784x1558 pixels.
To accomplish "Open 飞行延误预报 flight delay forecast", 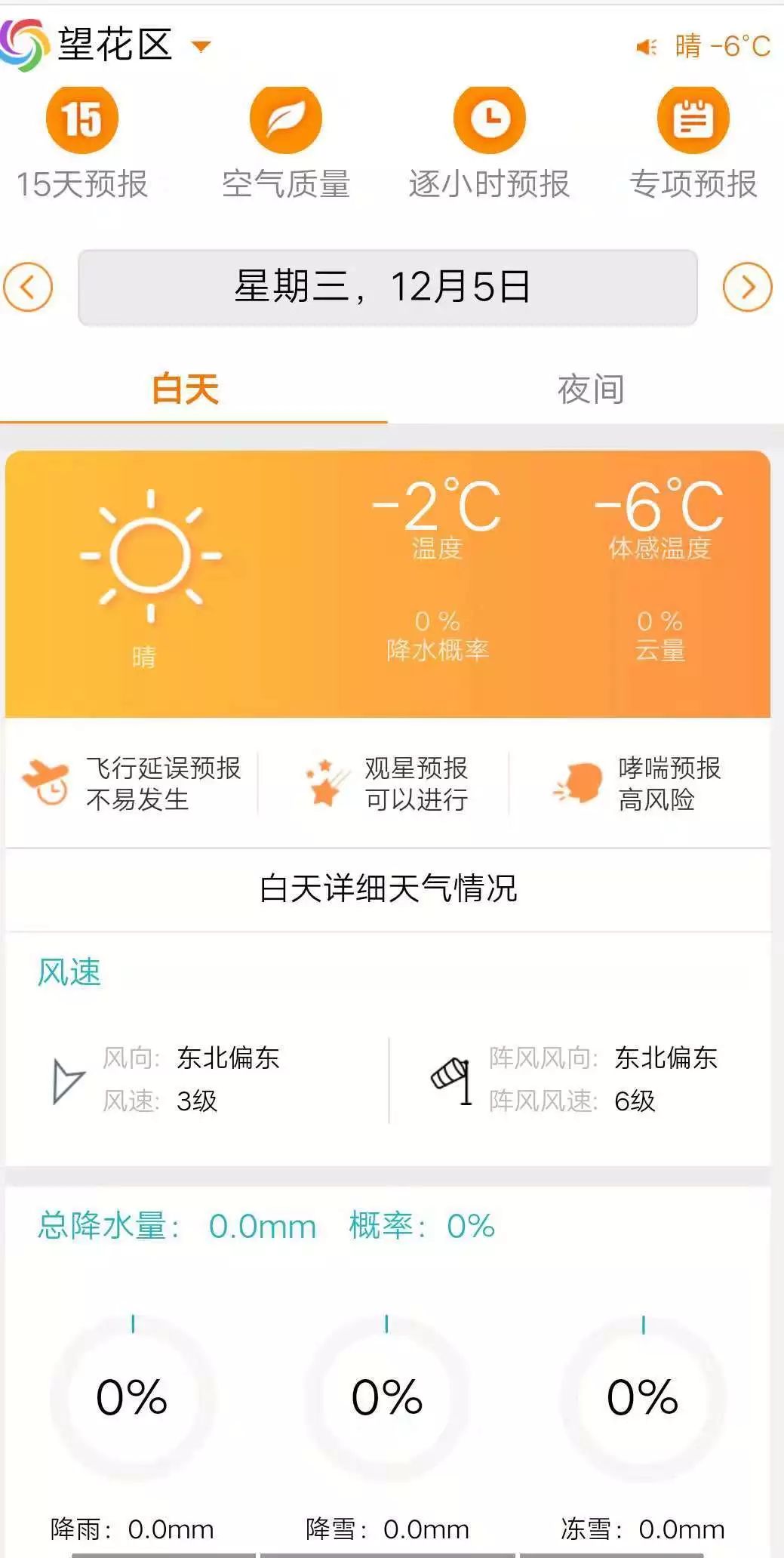I will [131, 784].
